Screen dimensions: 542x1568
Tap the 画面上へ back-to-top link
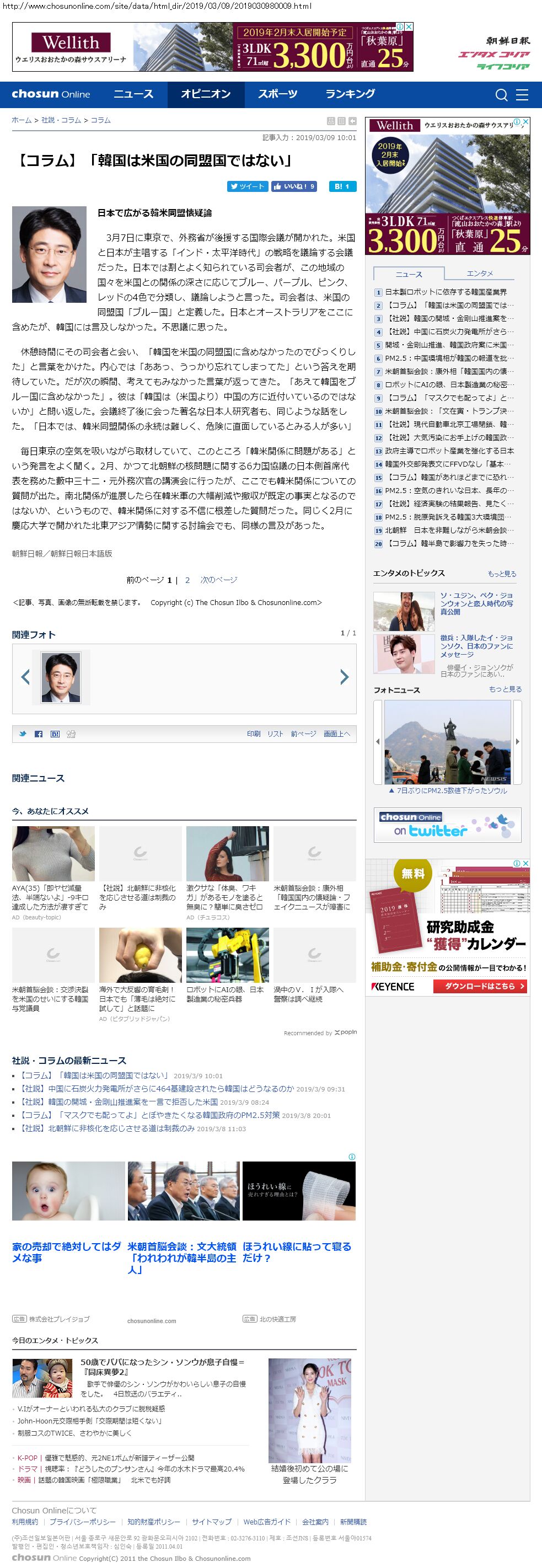pos(337,734)
